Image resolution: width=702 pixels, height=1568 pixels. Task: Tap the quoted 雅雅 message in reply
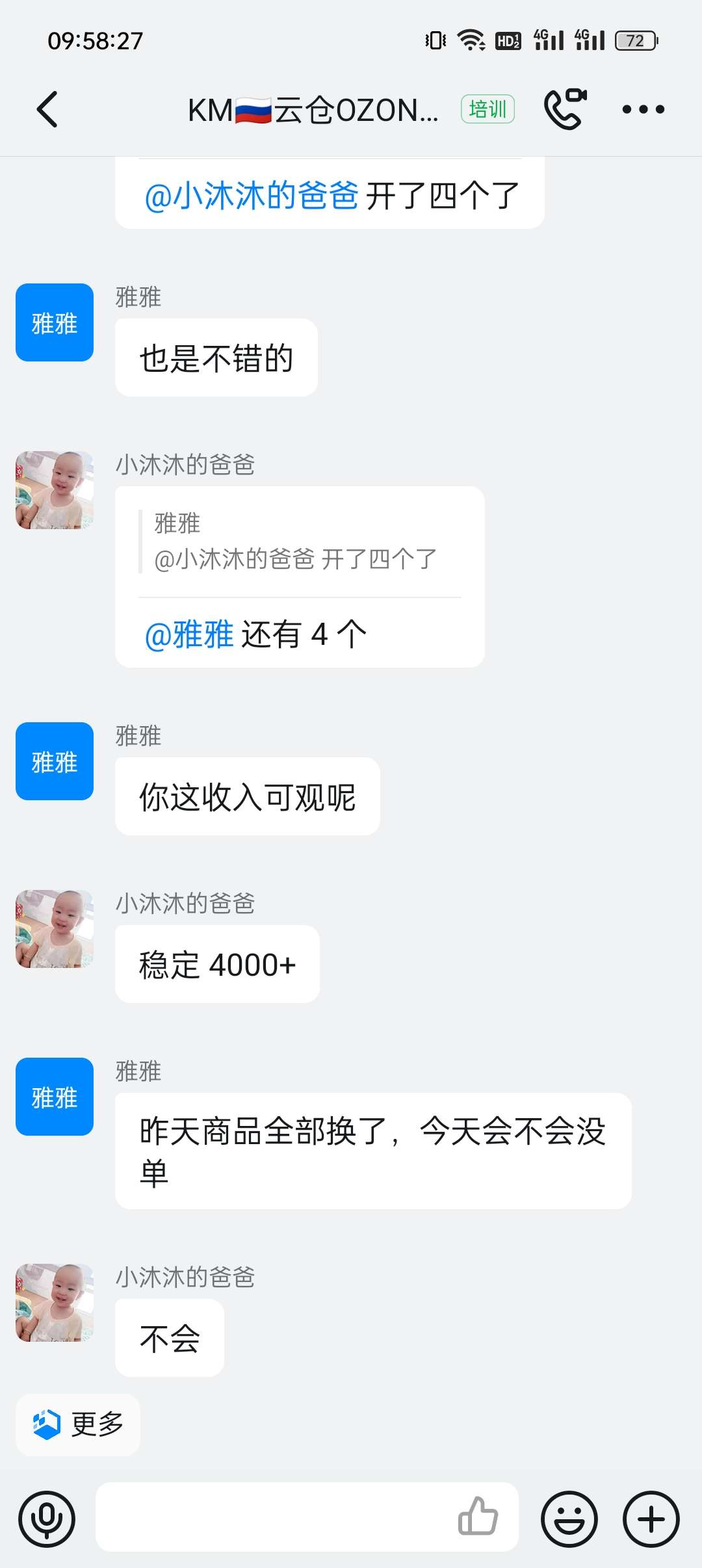click(x=296, y=542)
